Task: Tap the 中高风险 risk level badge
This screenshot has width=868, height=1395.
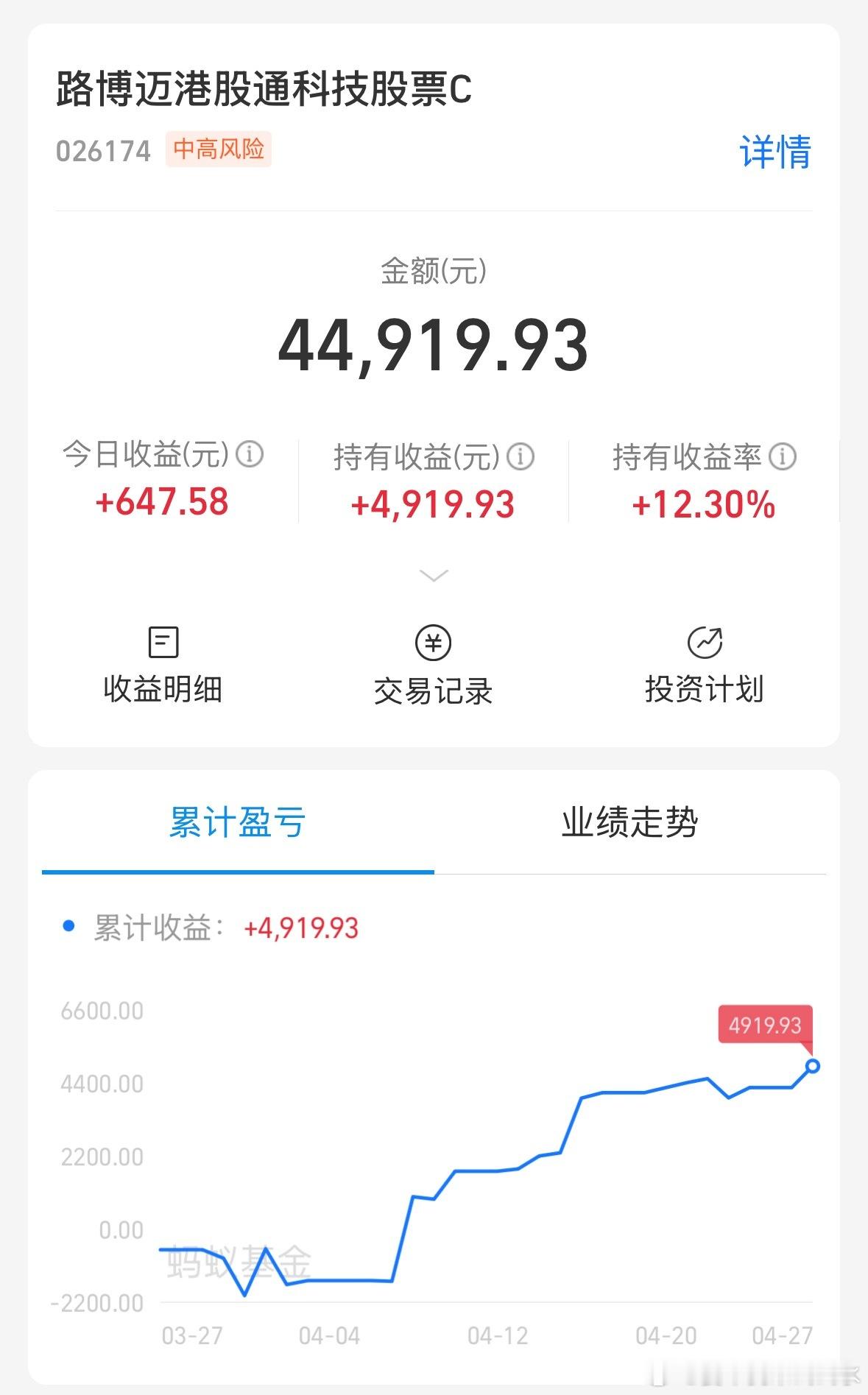Action: tap(218, 149)
